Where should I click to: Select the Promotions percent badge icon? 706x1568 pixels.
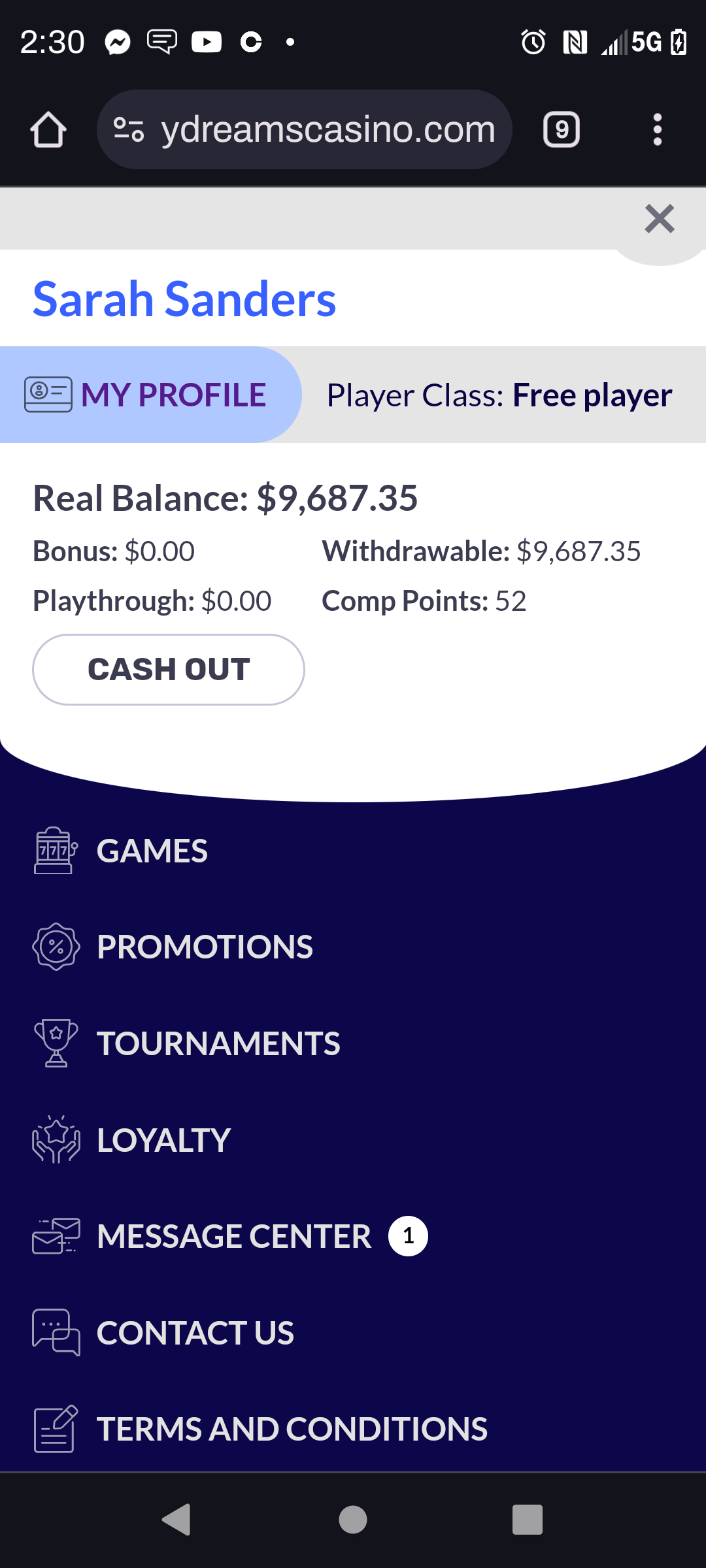pos(55,946)
